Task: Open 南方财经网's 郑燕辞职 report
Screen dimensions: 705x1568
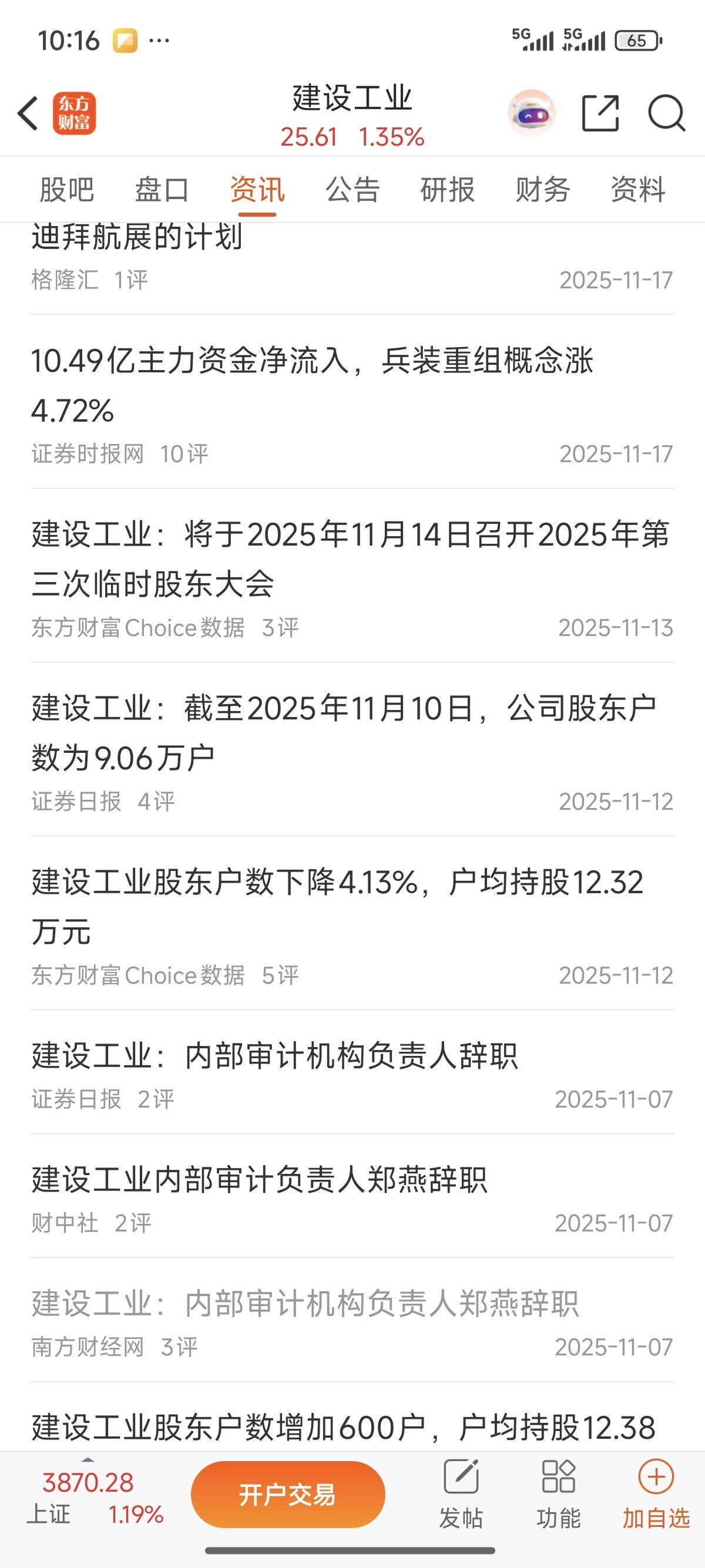Action: tap(305, 1304)
